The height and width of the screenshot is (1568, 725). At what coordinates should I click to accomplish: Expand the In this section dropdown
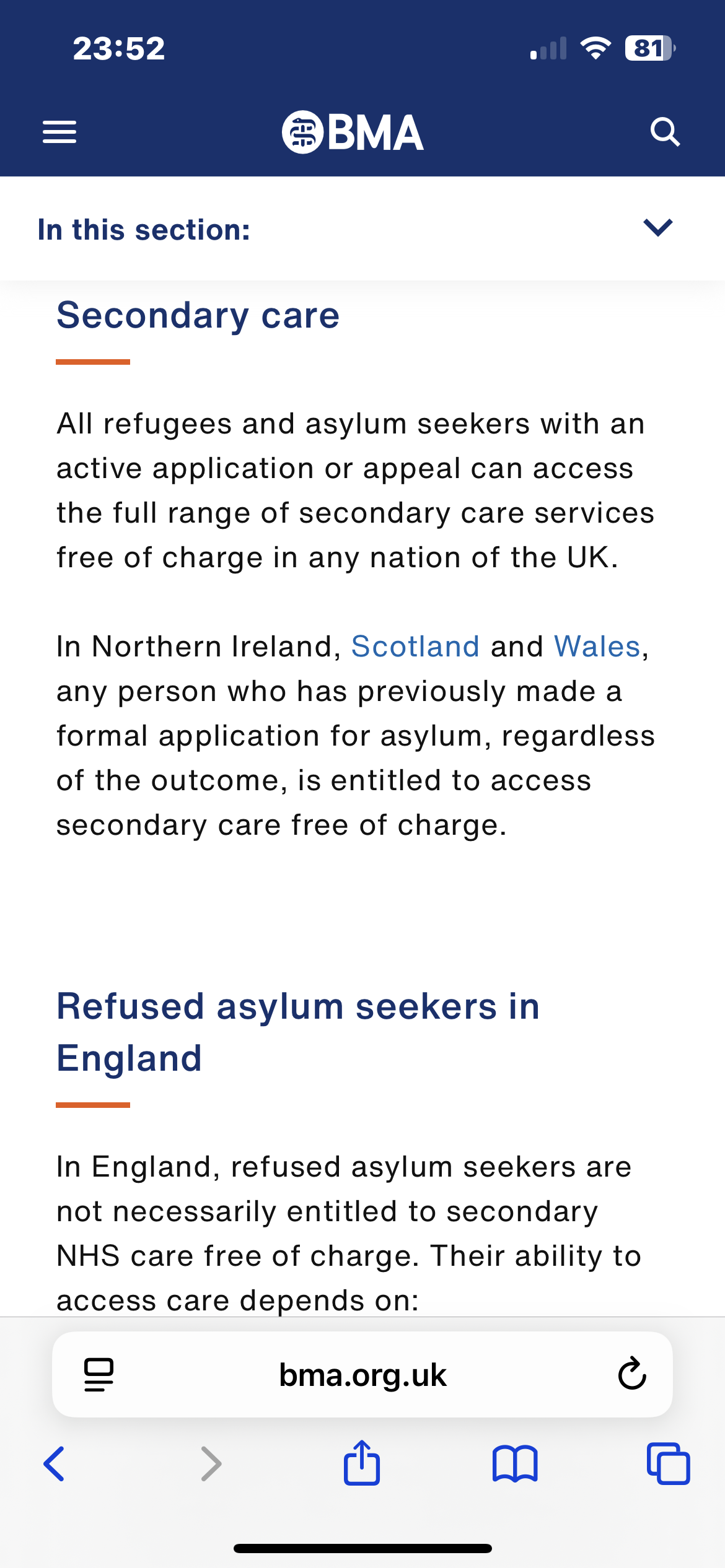click(658, 228)
